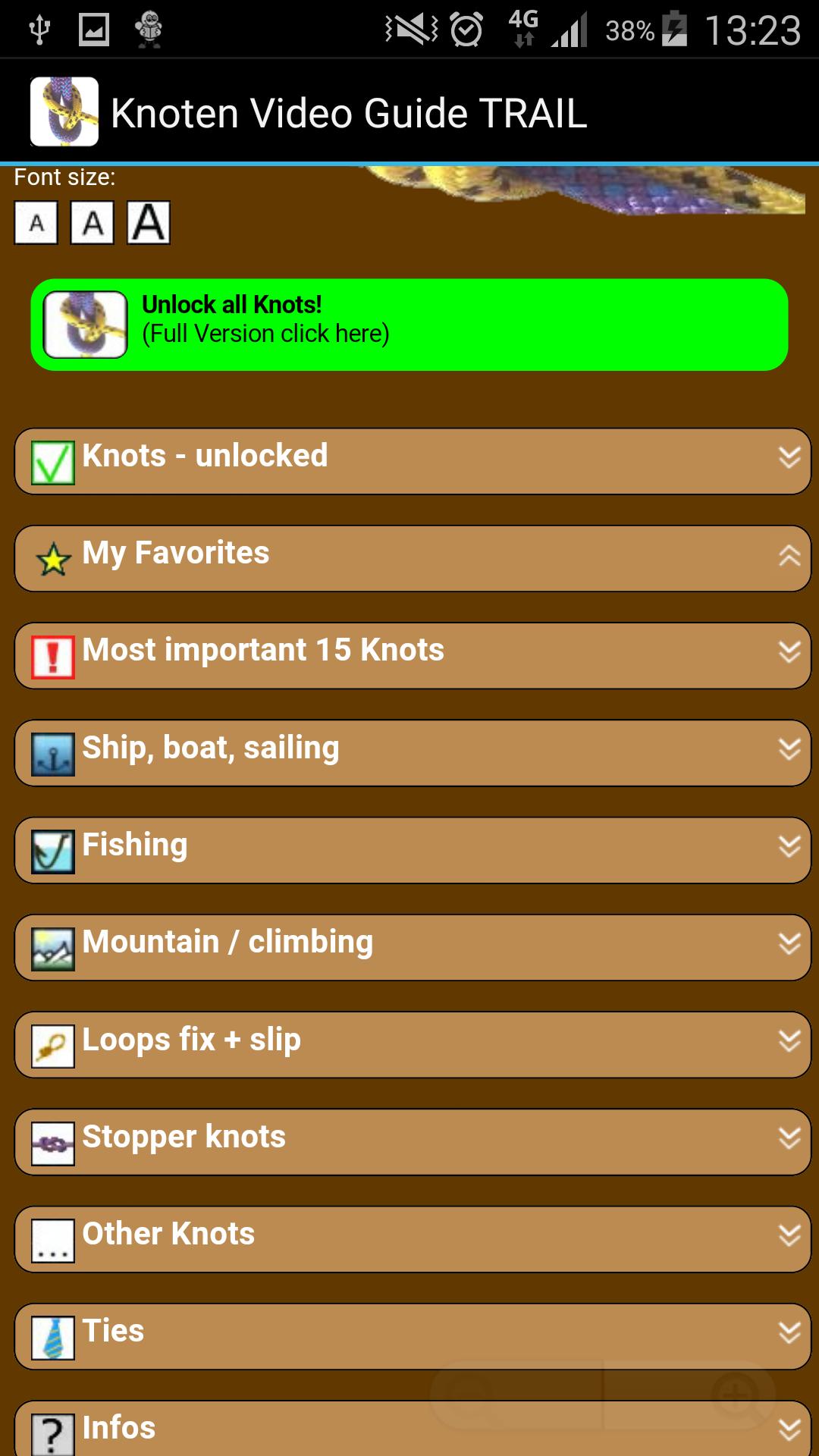The height and width of the screenshot is (1456, 819).
Task: Open the Most important 15 Knots category
Action: pyautogui.click(x=409, y=655)
